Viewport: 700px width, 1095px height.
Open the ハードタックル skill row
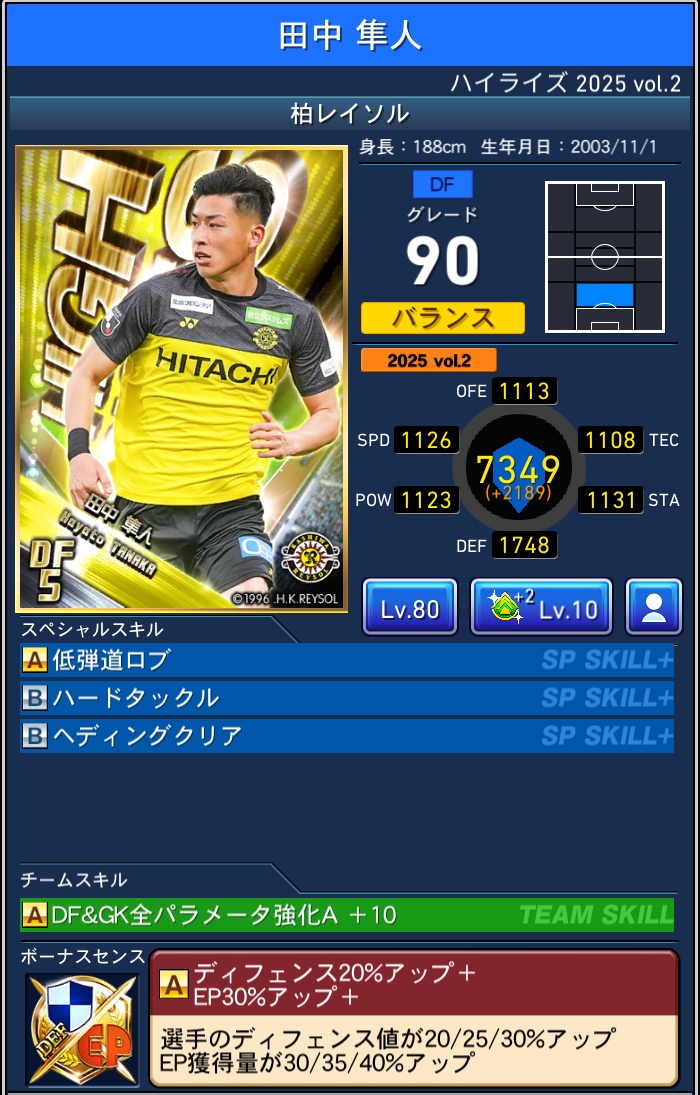click(346, 698)
